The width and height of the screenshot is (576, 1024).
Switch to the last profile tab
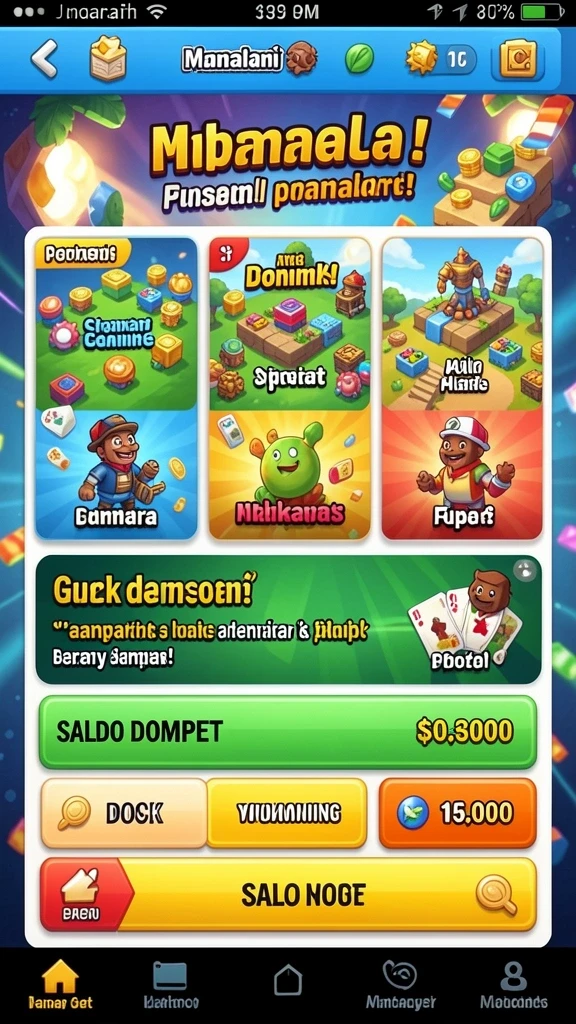tap(514, 985)
